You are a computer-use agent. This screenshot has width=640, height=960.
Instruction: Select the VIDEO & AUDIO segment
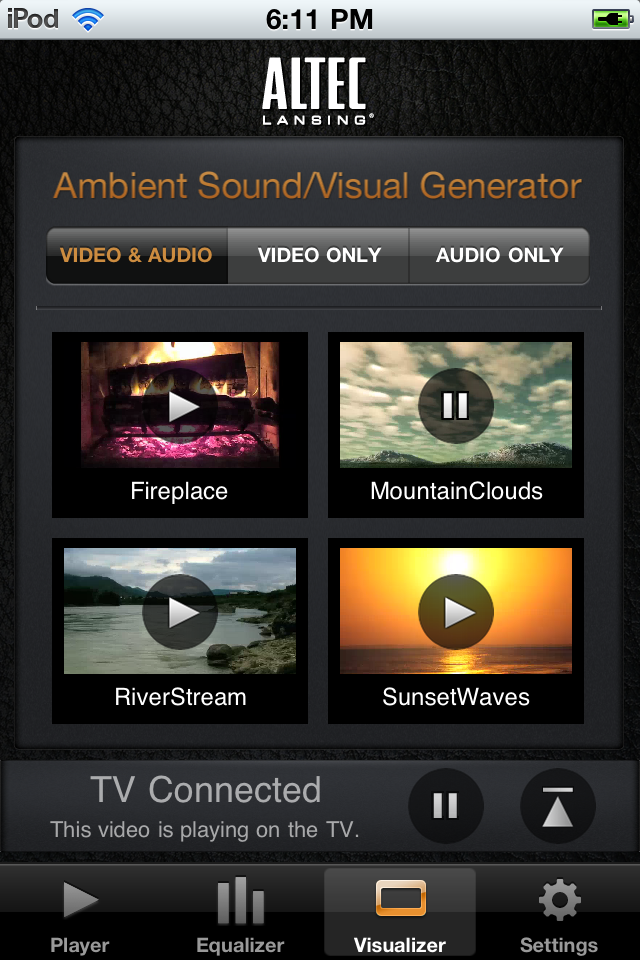point(137,256)
